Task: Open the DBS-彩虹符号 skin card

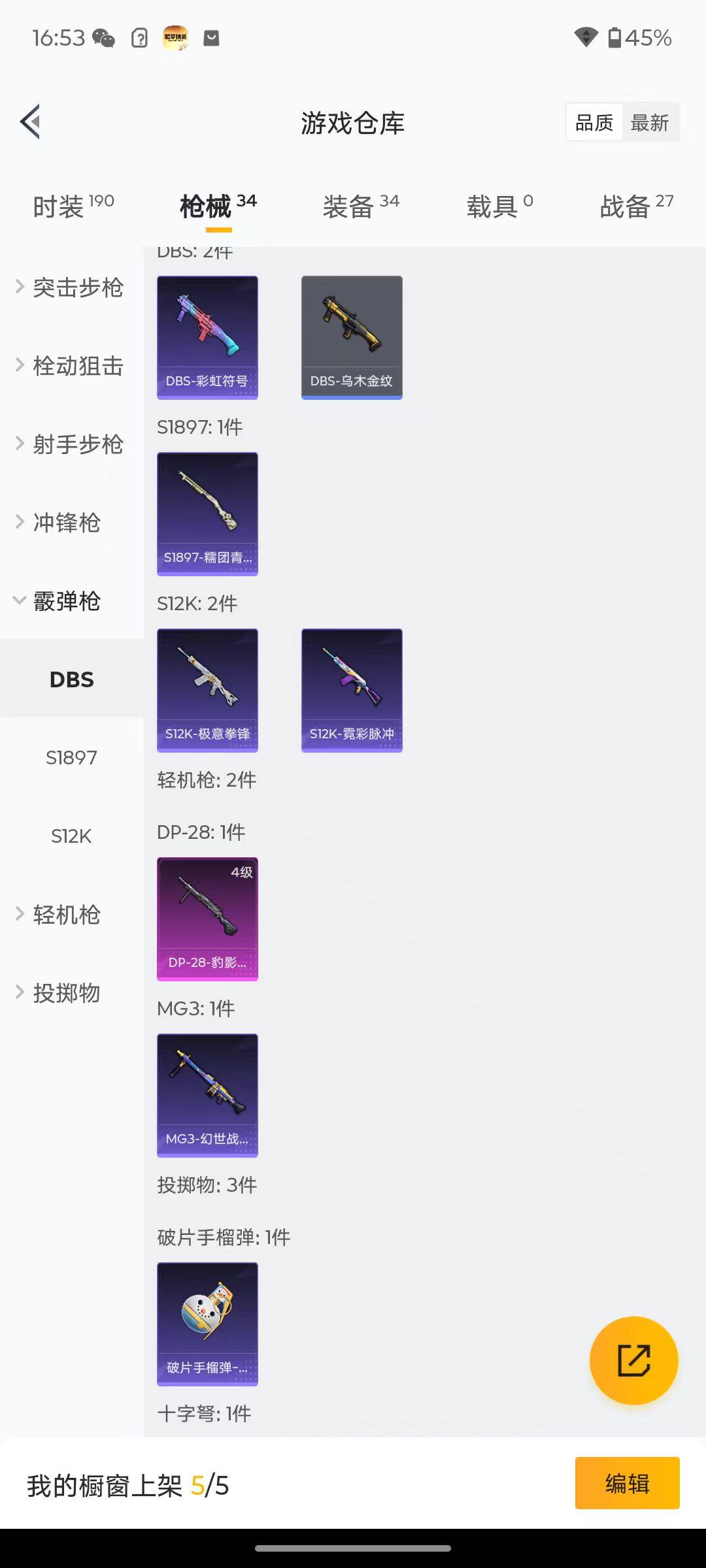Action: click(x=207, y=337)
